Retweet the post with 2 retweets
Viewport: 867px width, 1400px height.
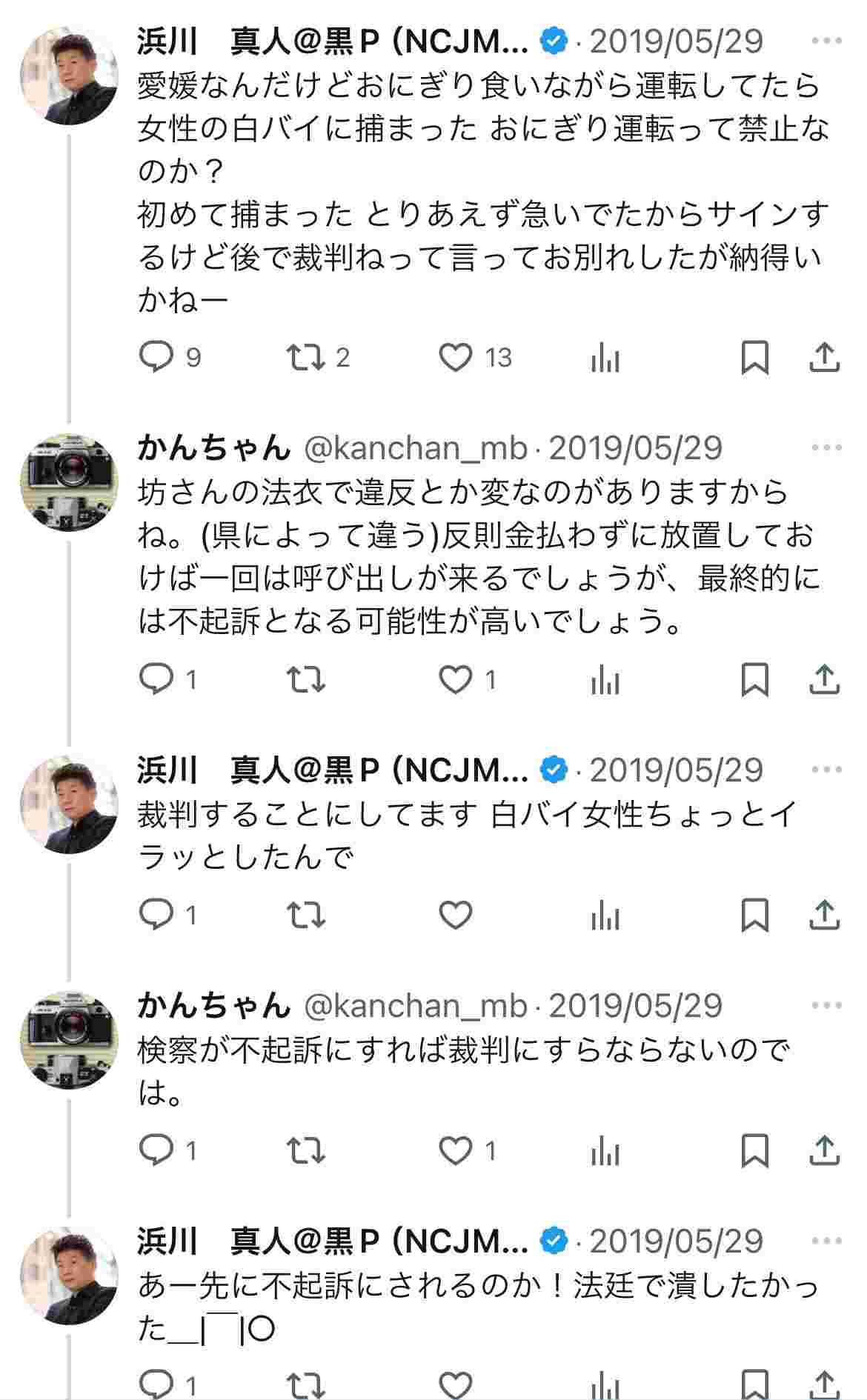[306, 358]
